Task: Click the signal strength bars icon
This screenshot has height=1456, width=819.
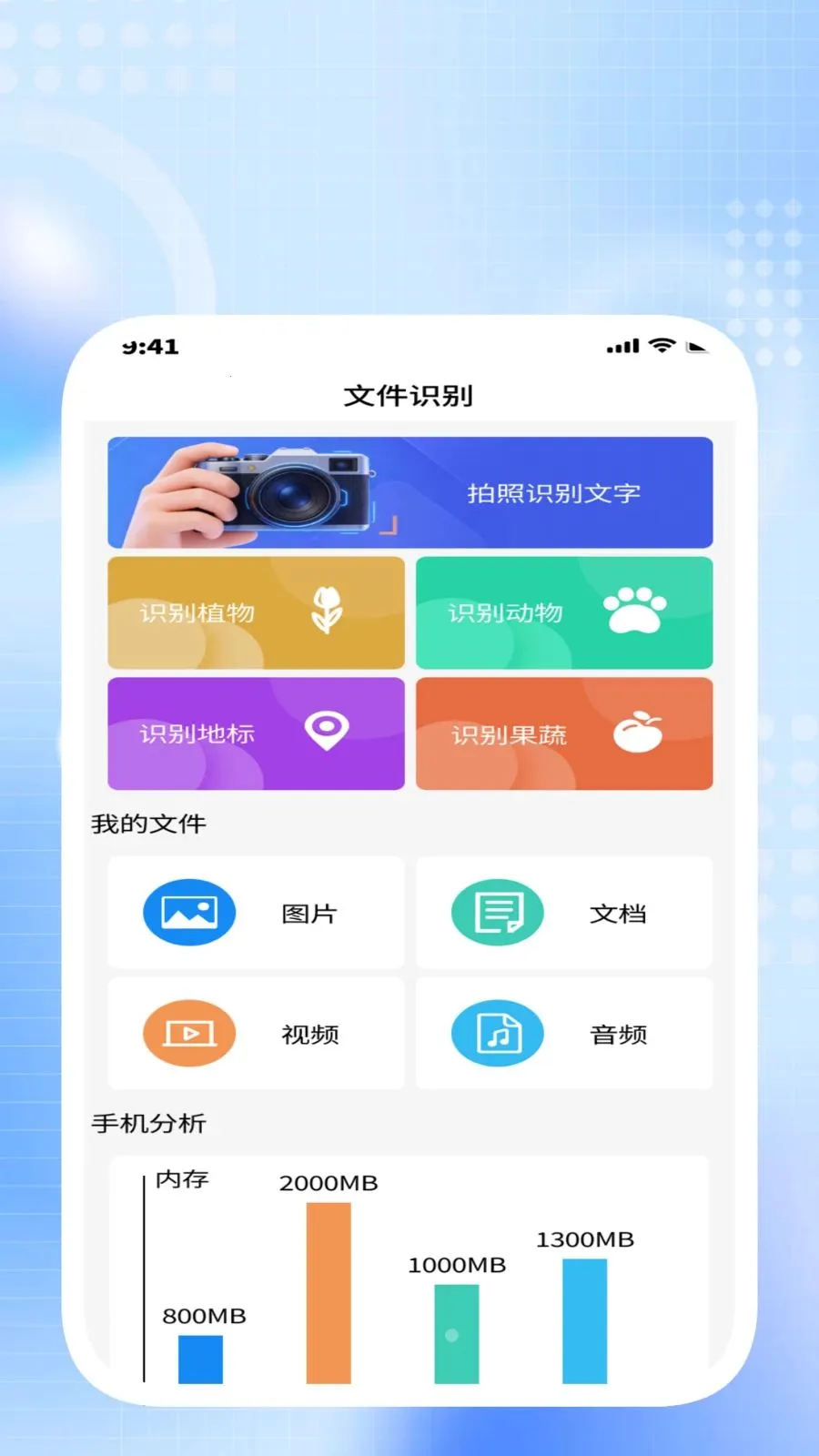Action: point(622,346)
